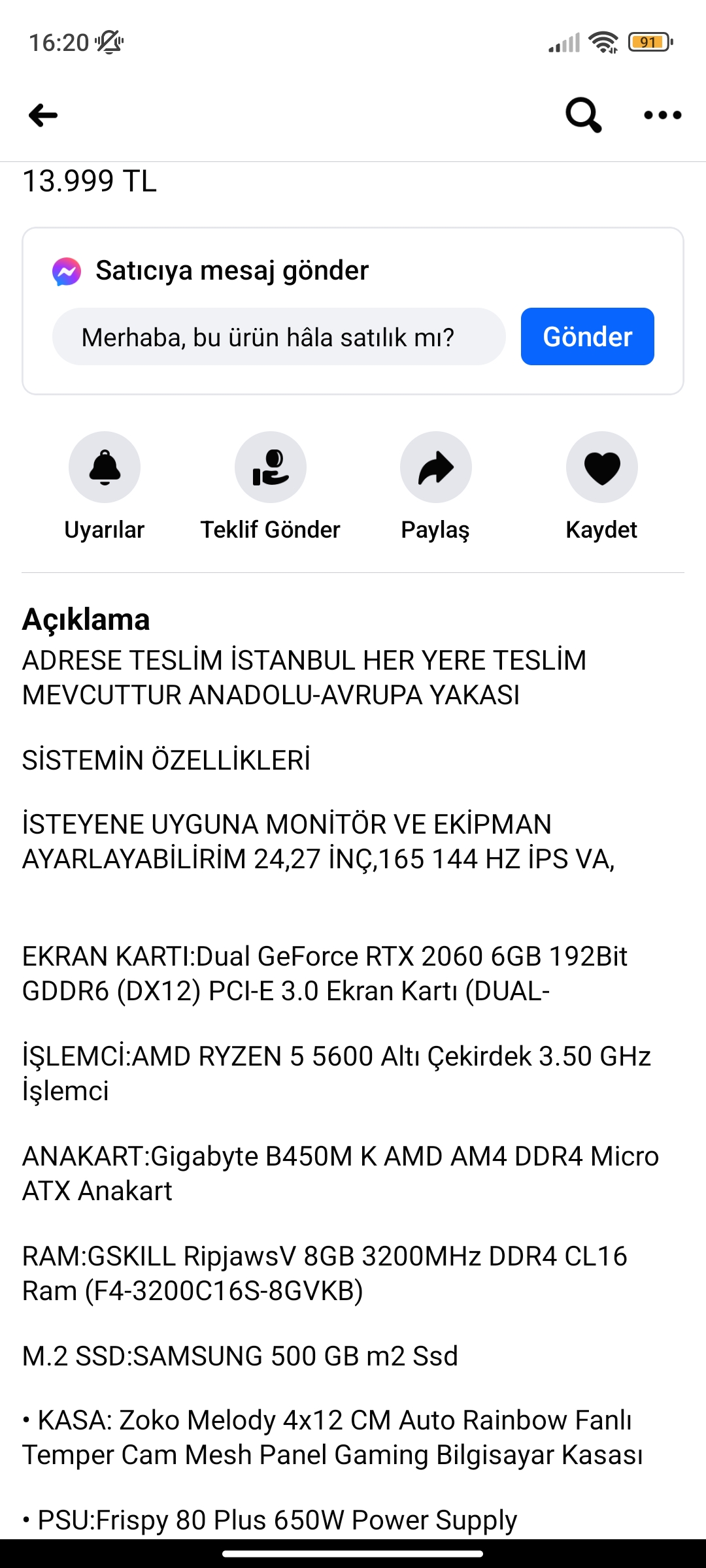This screenshot has width=706, height=1568.
Task: Edit the message field to the seller
Action: click(x=278, y=337)
